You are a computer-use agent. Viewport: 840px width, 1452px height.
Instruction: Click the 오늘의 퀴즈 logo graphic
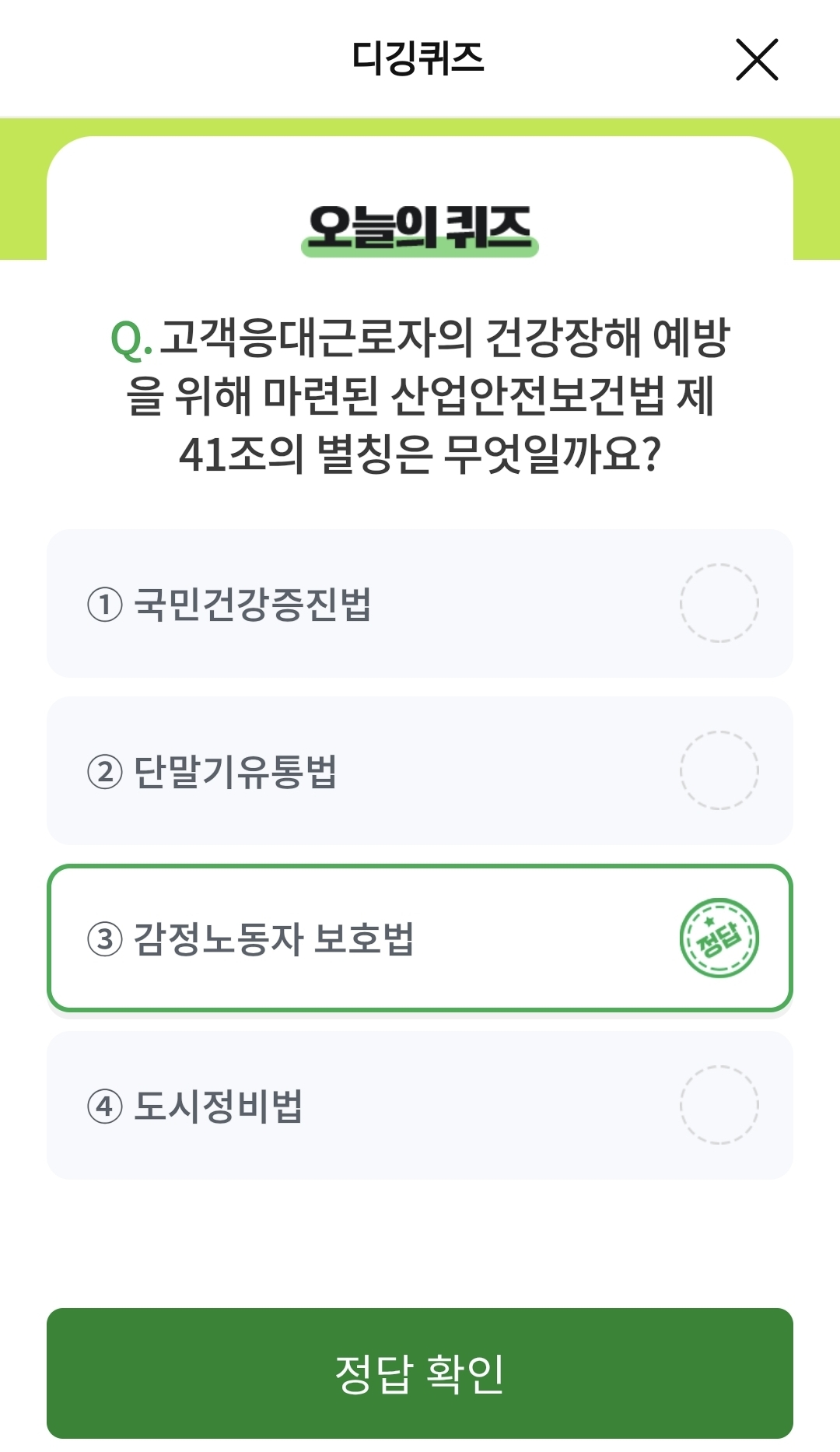[420, 227]
